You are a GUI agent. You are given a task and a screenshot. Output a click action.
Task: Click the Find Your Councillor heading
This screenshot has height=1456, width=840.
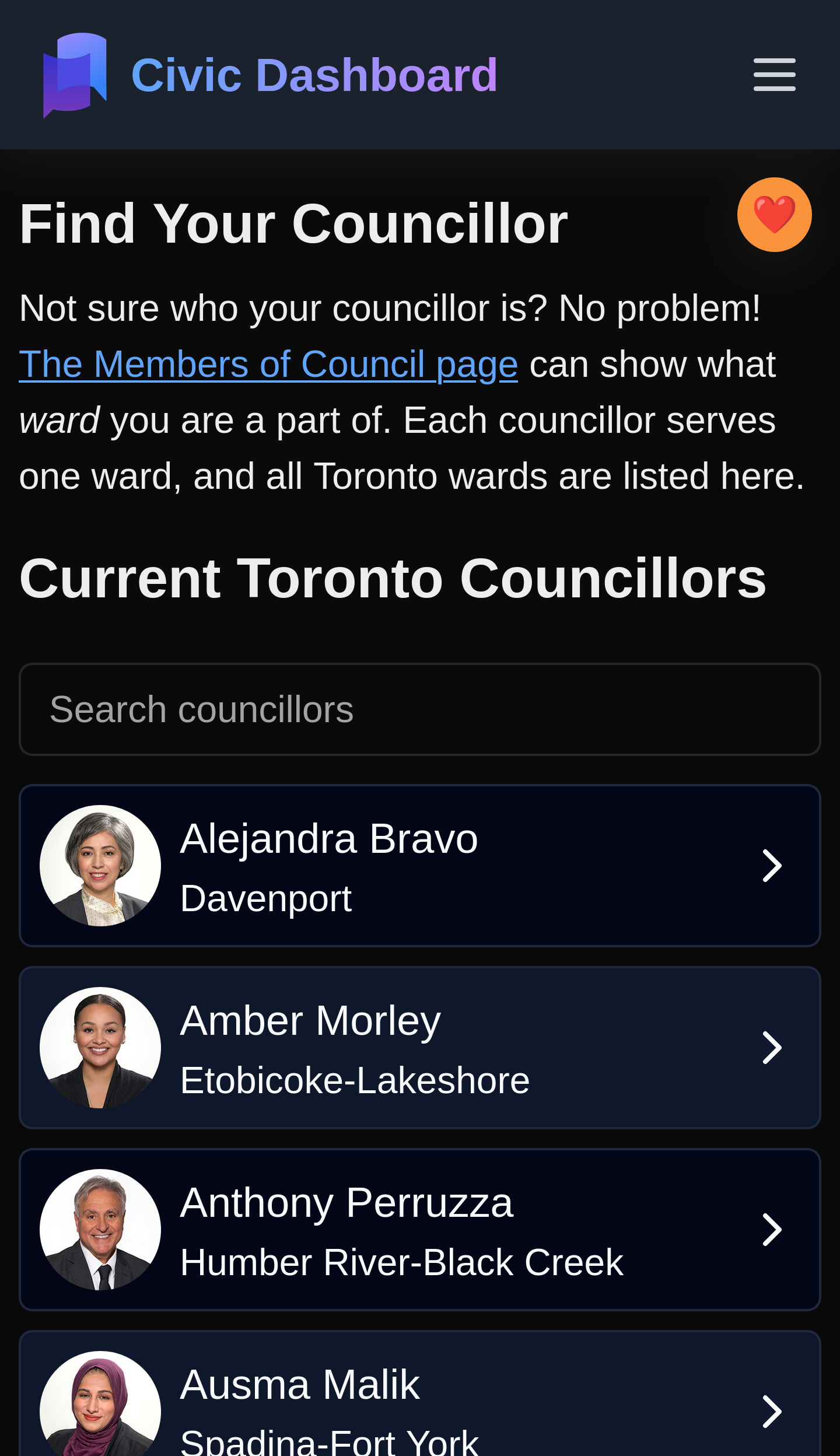point(293,220)
